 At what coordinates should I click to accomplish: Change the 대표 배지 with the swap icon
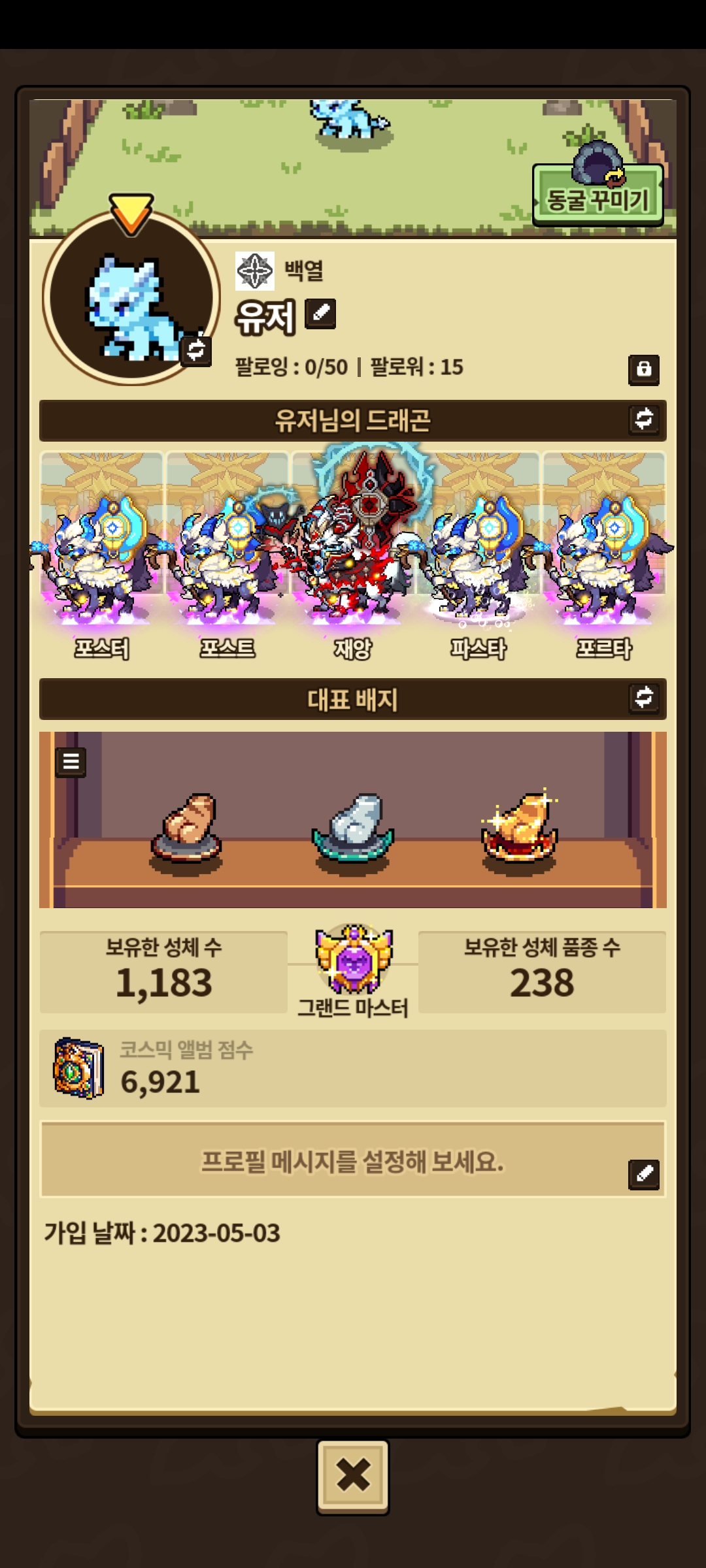pyautogui.click(x=644, y=697)
